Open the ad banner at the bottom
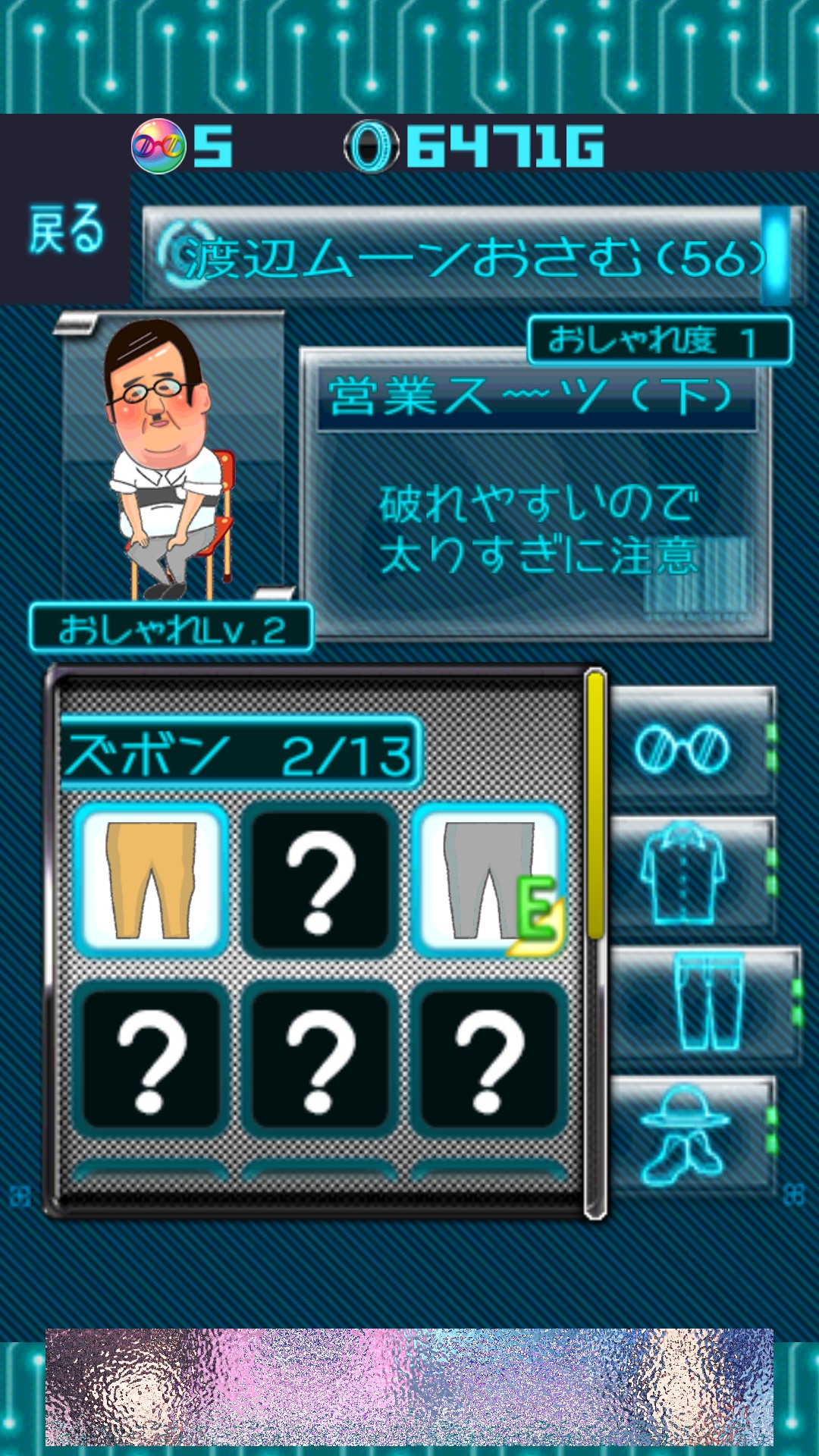Viewport: 819px width, 1456px height. 409,1386
